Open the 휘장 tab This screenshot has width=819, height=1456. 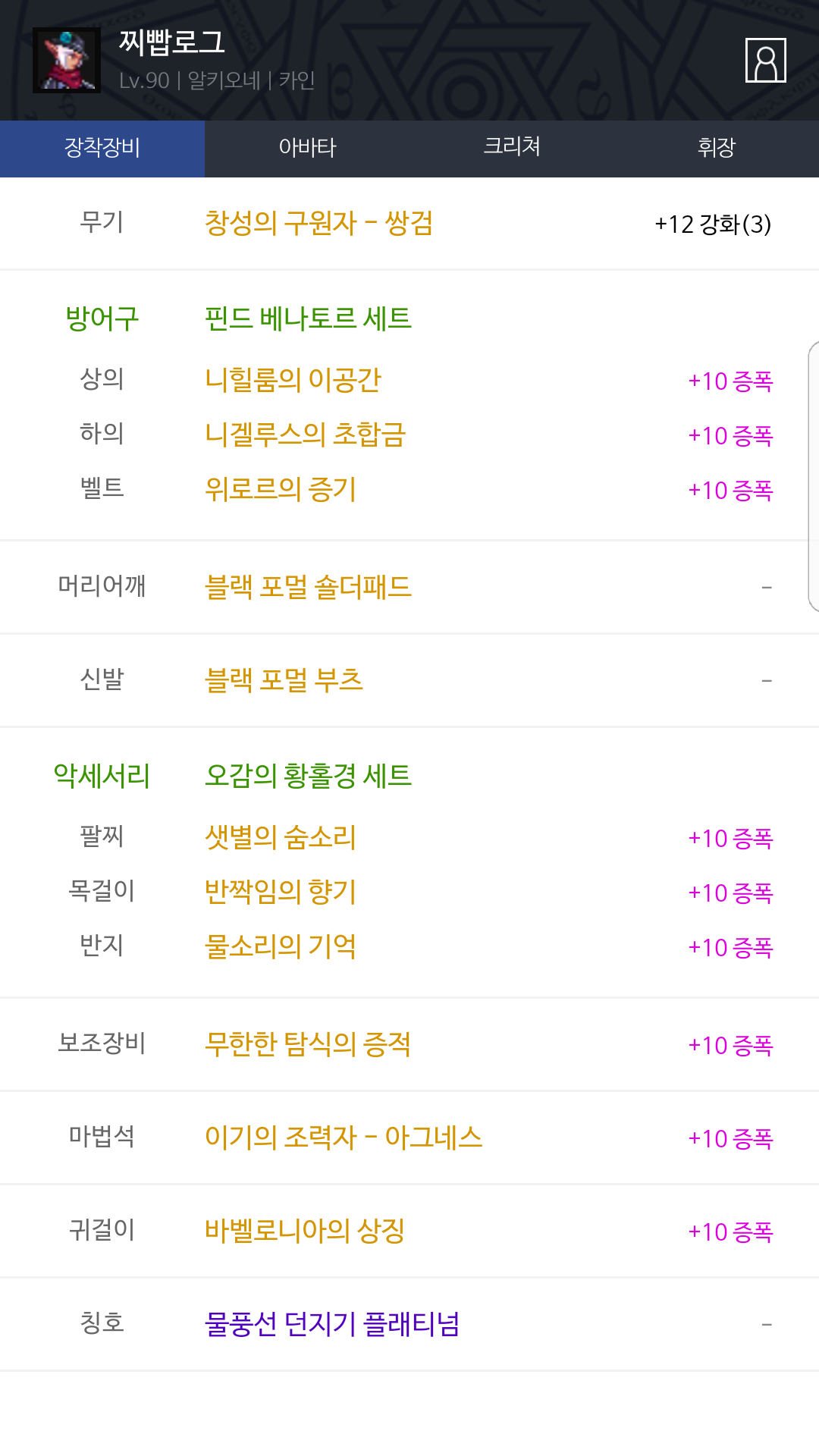point(717,149)
